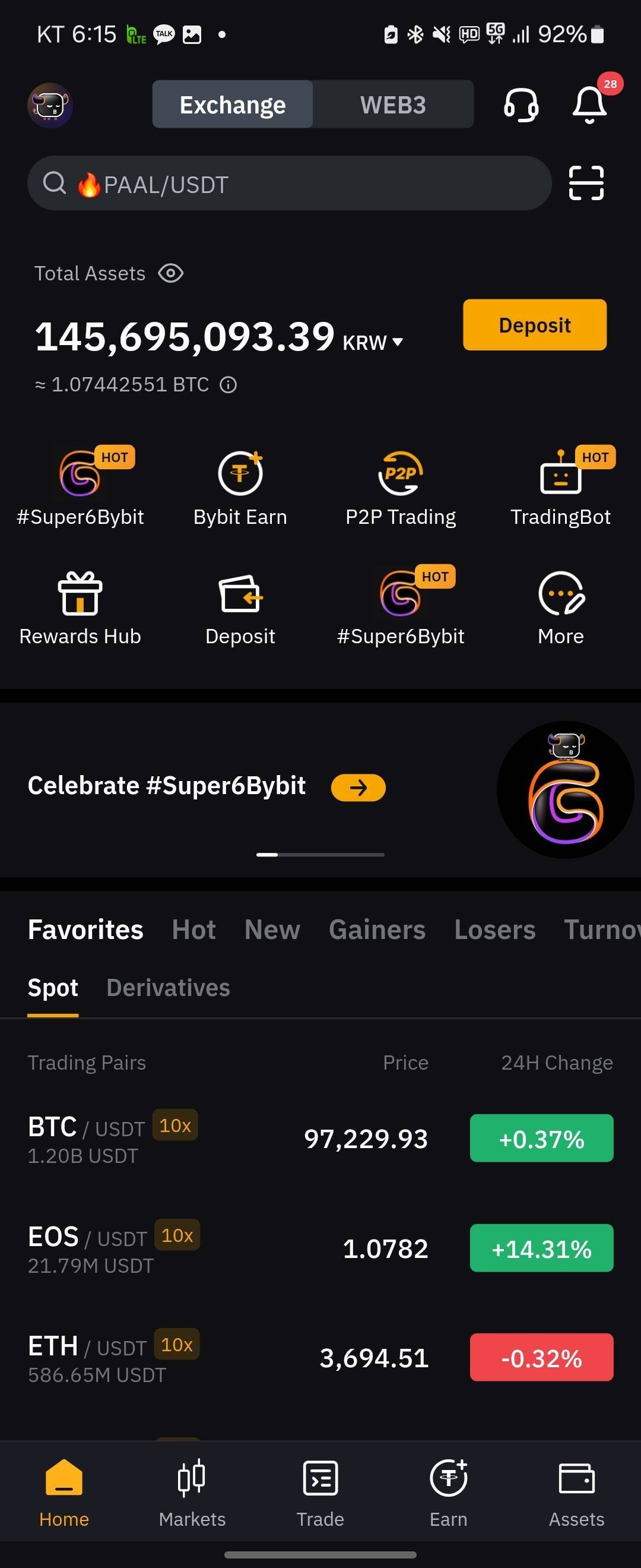Screen dimensions: 641x1568
Task: Switch to the Gainers list
Action: (377, 930)
